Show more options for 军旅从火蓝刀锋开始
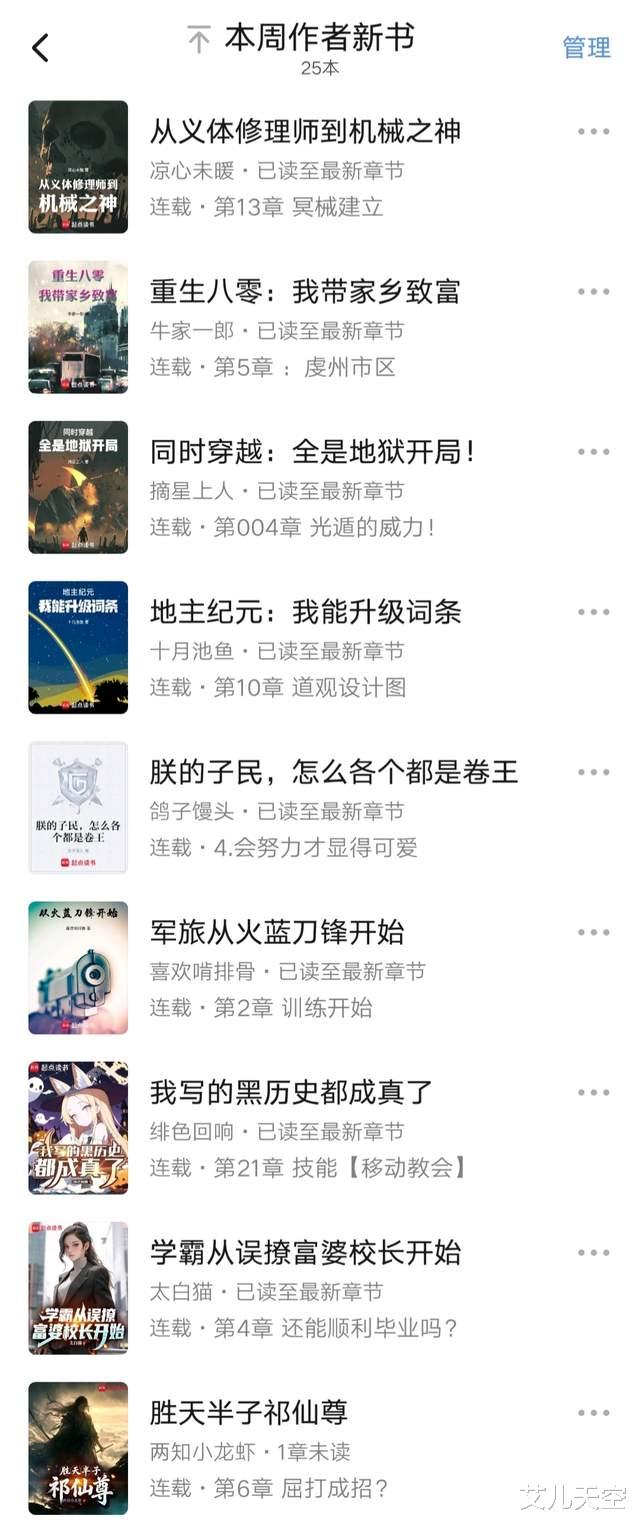The image size is (640, 1528). click(593, 932)
